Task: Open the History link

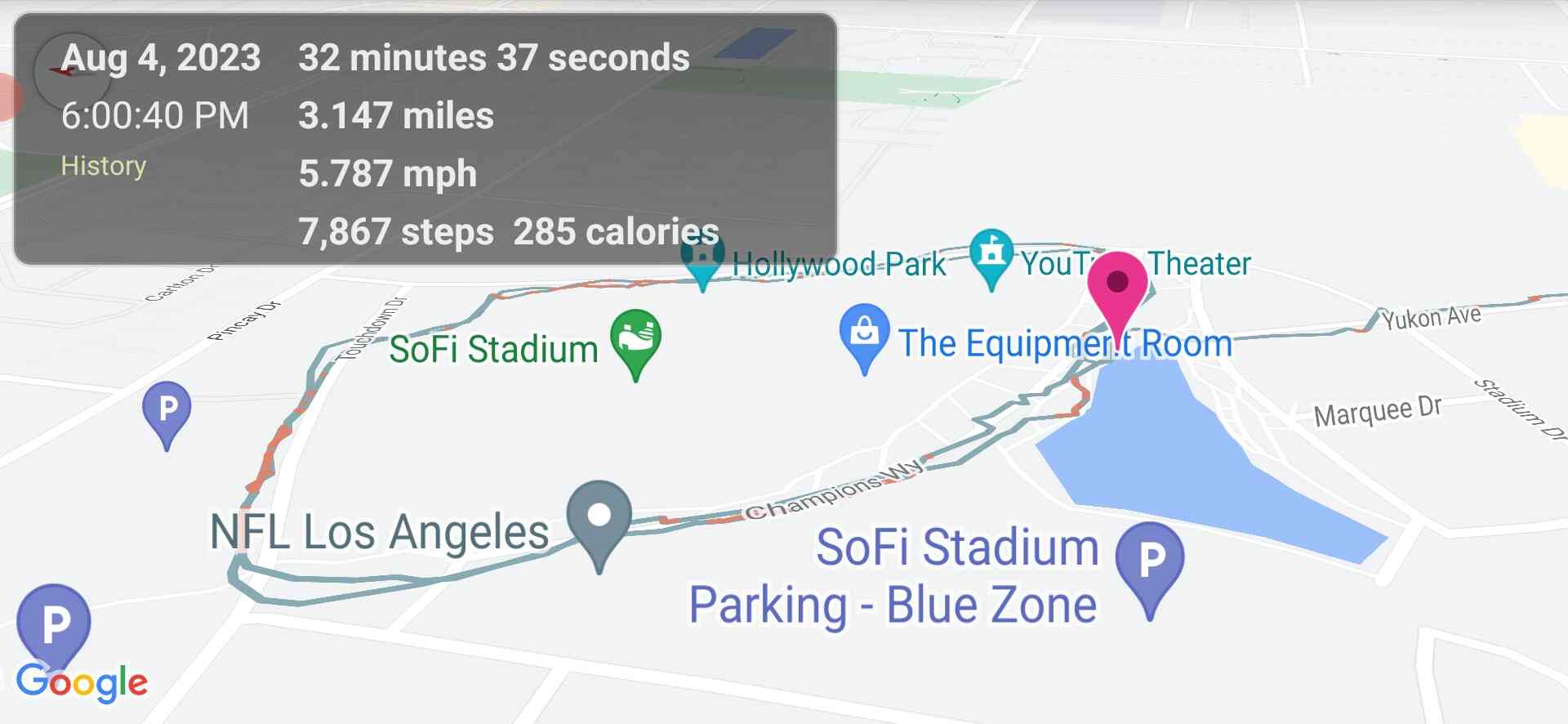Action: click(103, 166)
